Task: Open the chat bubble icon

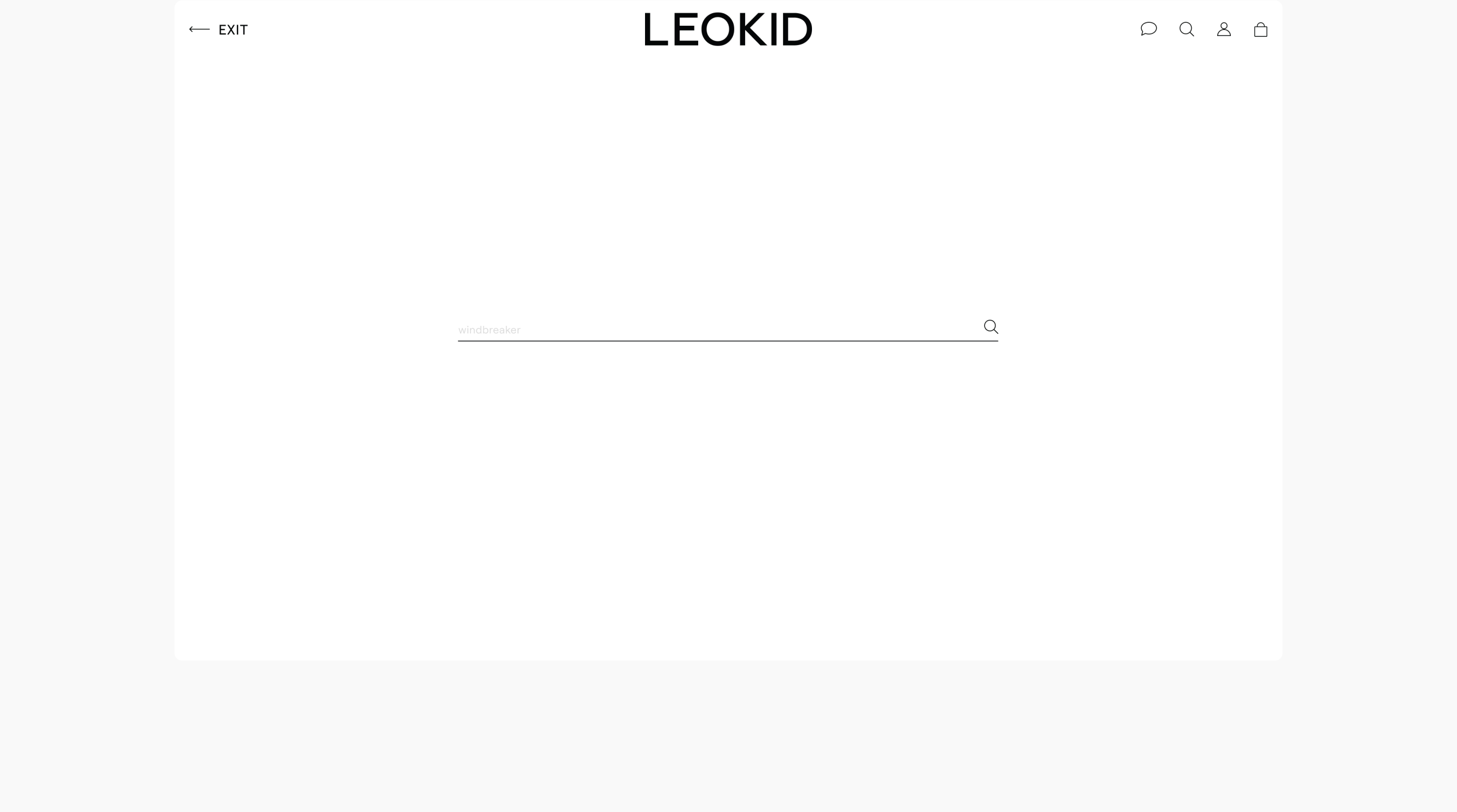Action: 1148,29
